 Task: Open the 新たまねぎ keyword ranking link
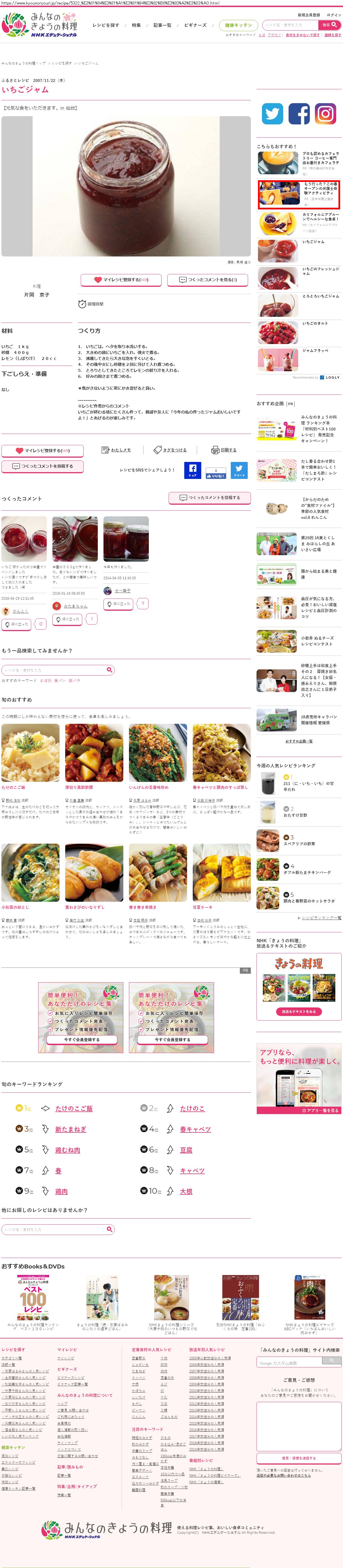(71, 1129)
